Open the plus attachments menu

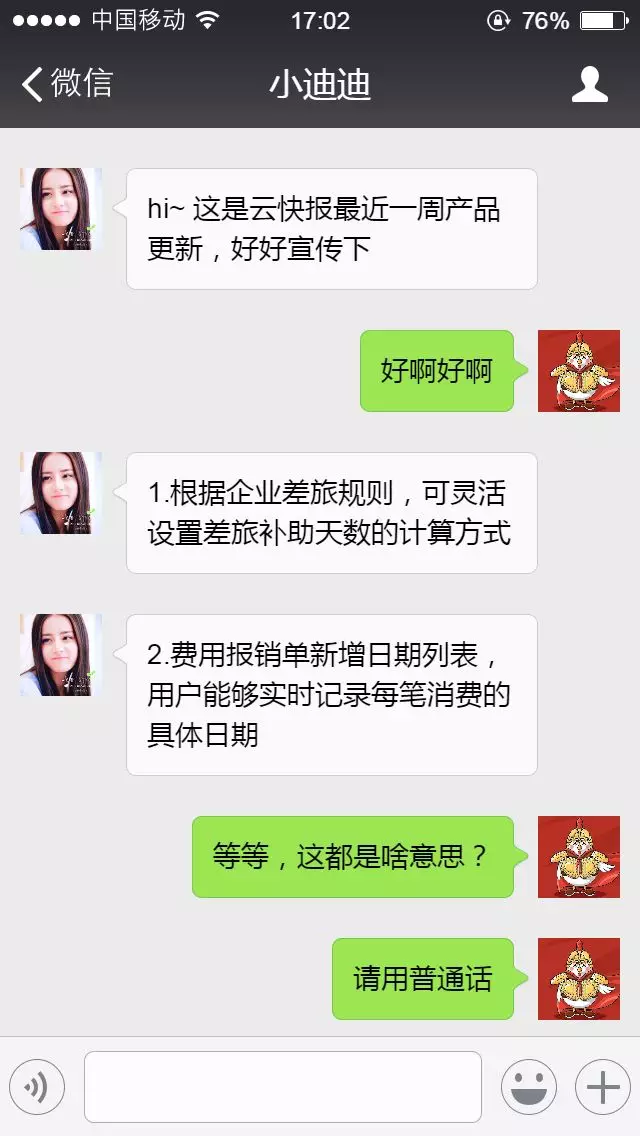[x=602, y=1087]
